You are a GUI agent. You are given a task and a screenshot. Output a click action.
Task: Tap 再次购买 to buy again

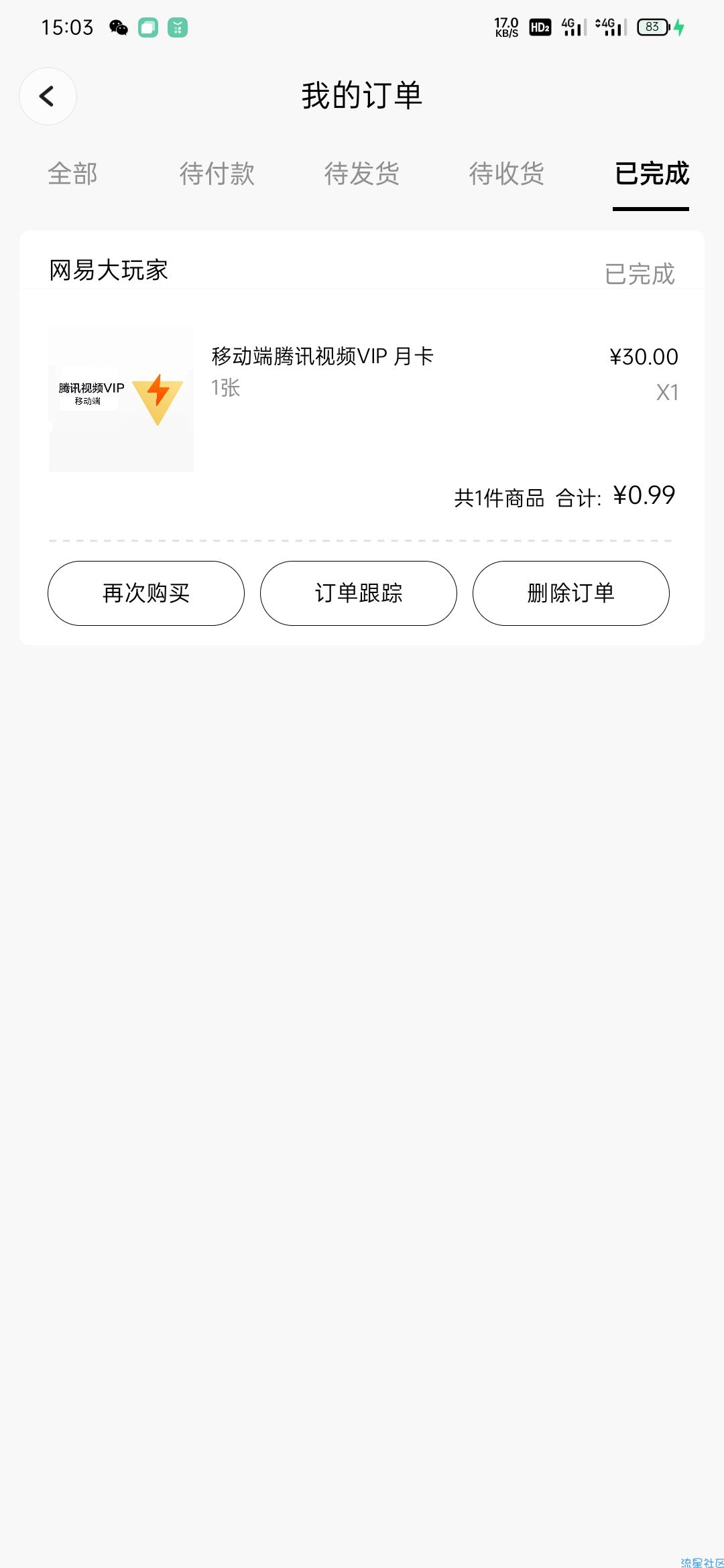[146, 593]
